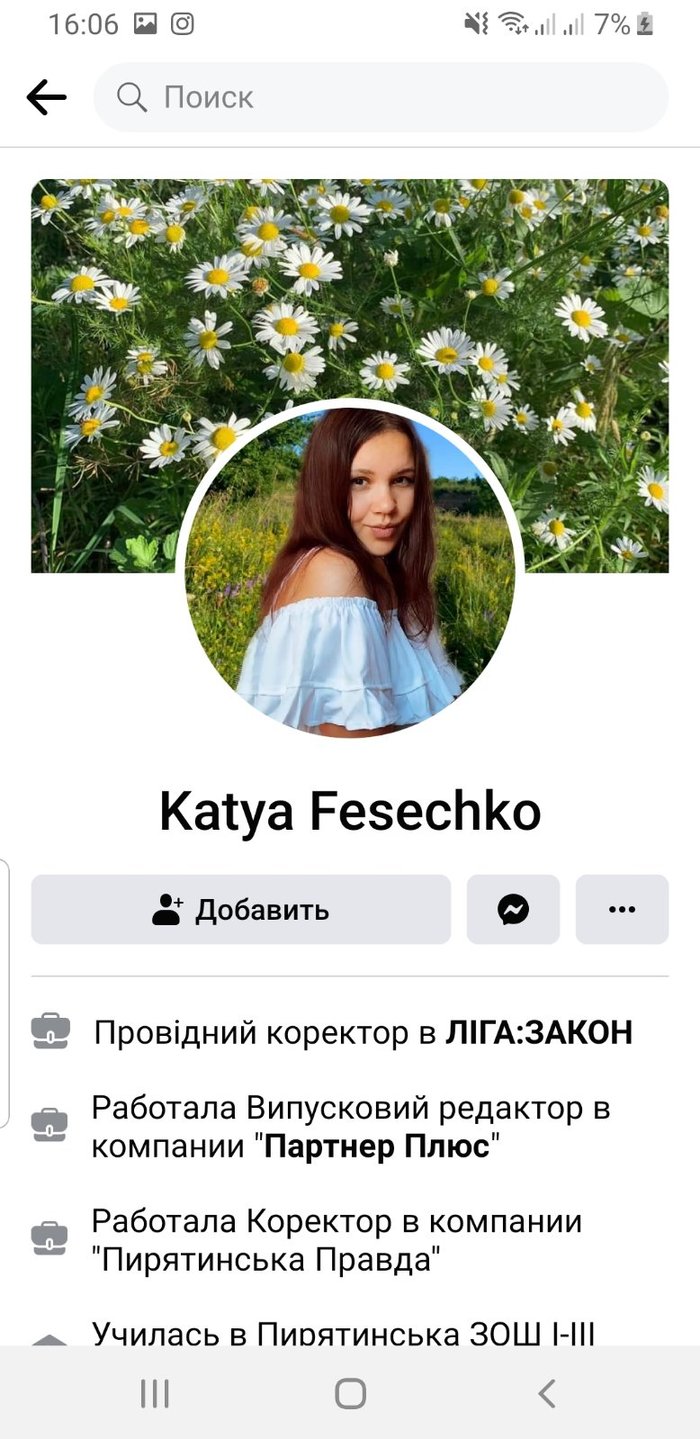Viewport: 700px width, 1439px height.
Task: Open the ЛІГА:ЗАКОН workplace page
Action: (539, 1032)
